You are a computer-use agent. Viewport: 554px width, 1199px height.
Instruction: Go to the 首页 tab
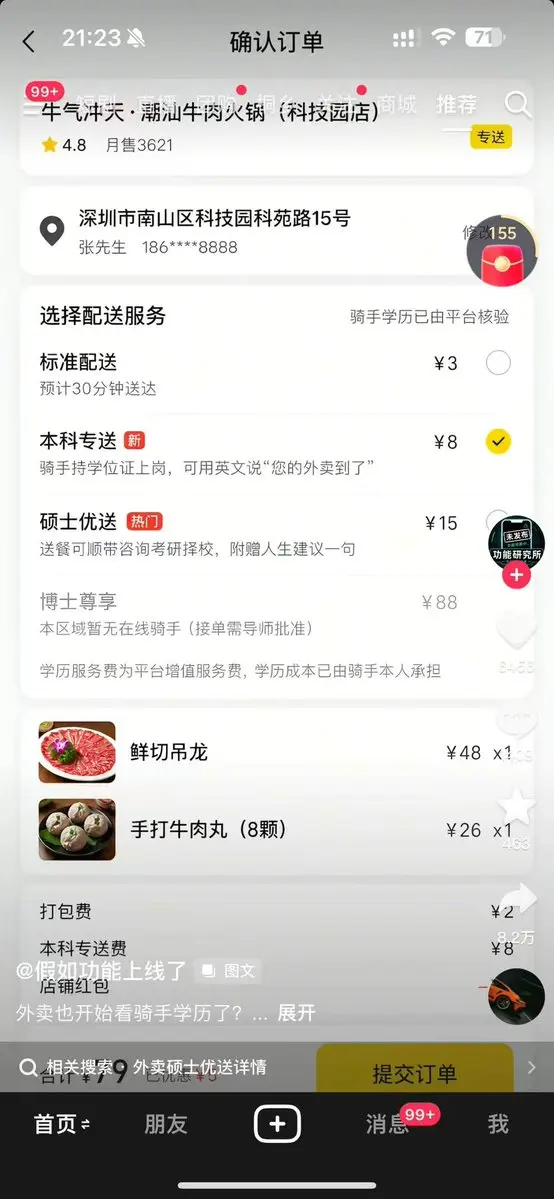pos(62,1124)
